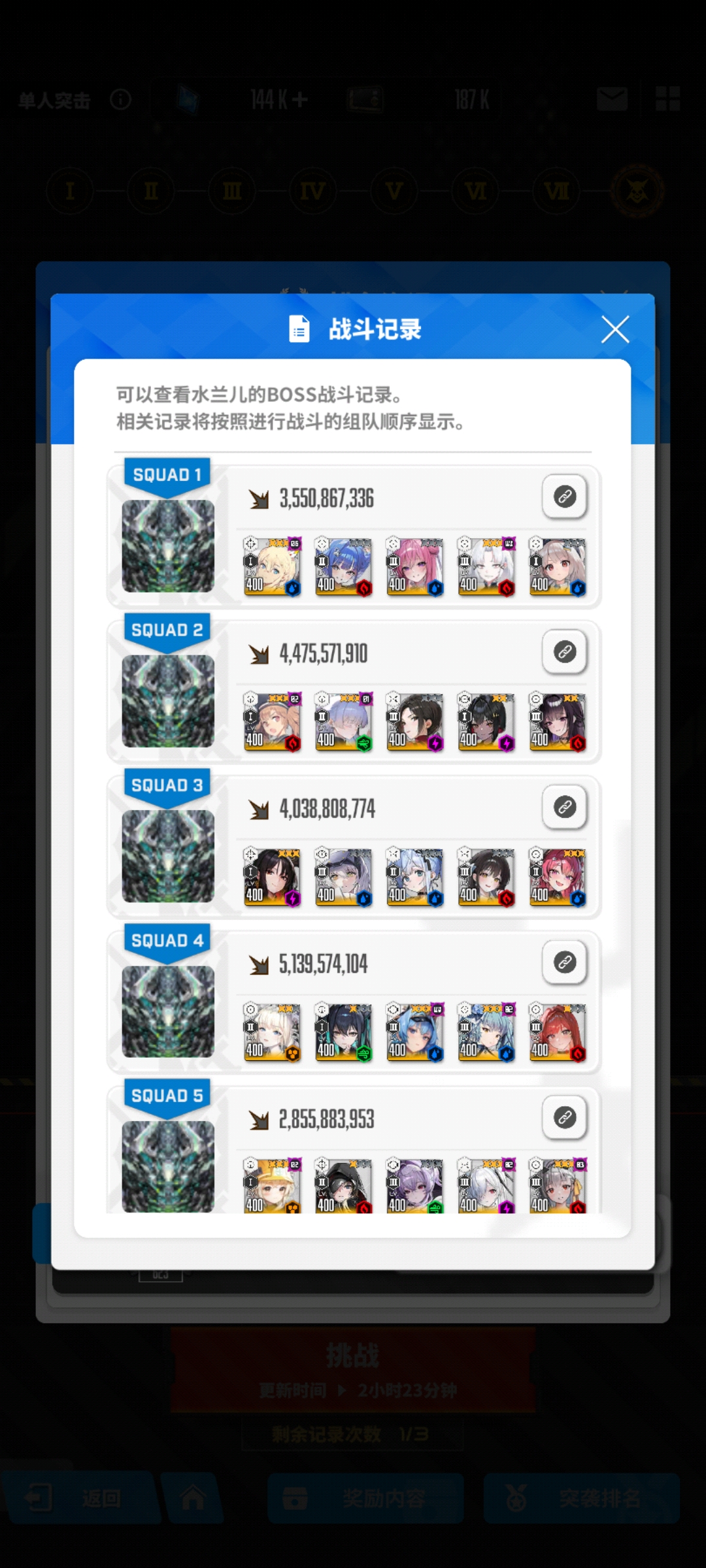The width and height of the screenshot is (706, 1568).
Task: Tap the link icon for Squad 5
Action: 565,1118
